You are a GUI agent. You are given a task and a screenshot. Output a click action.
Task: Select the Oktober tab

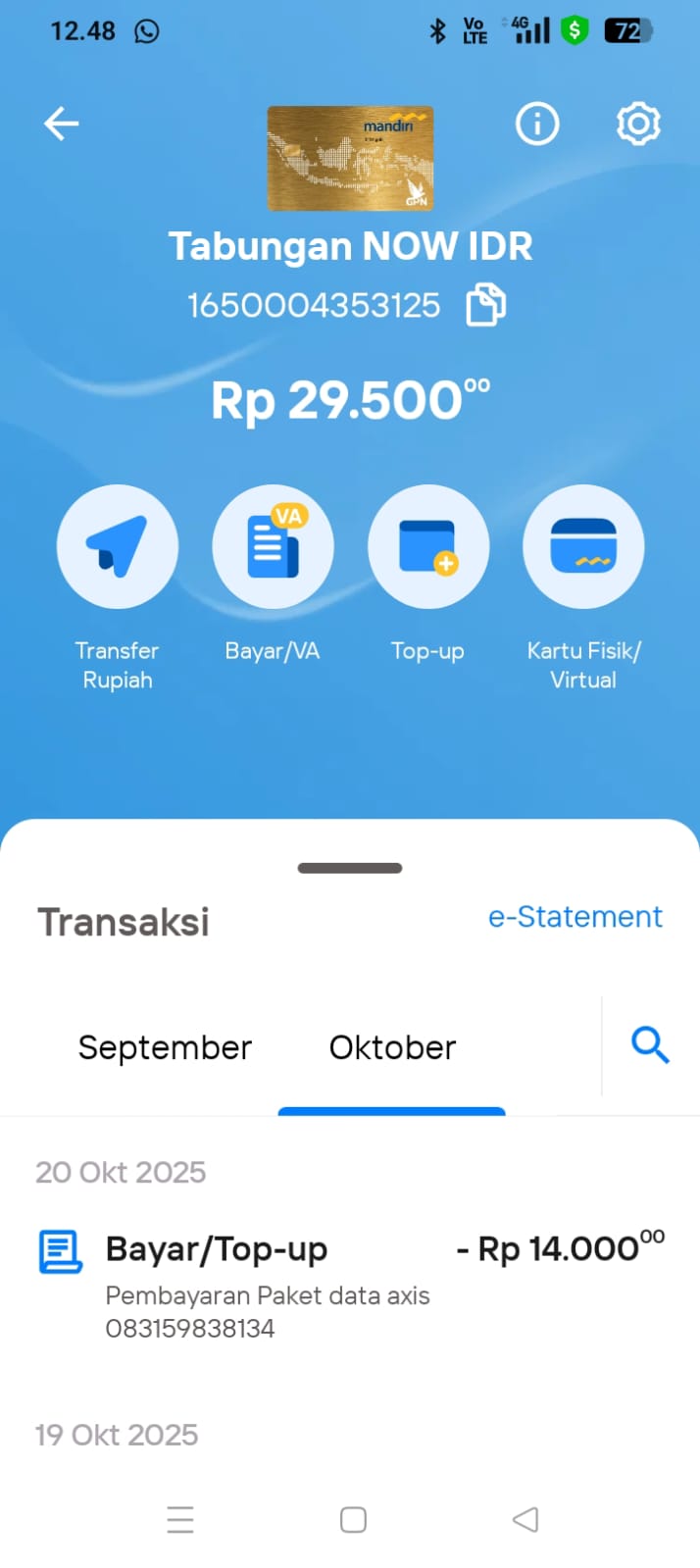coord(392,1047)
